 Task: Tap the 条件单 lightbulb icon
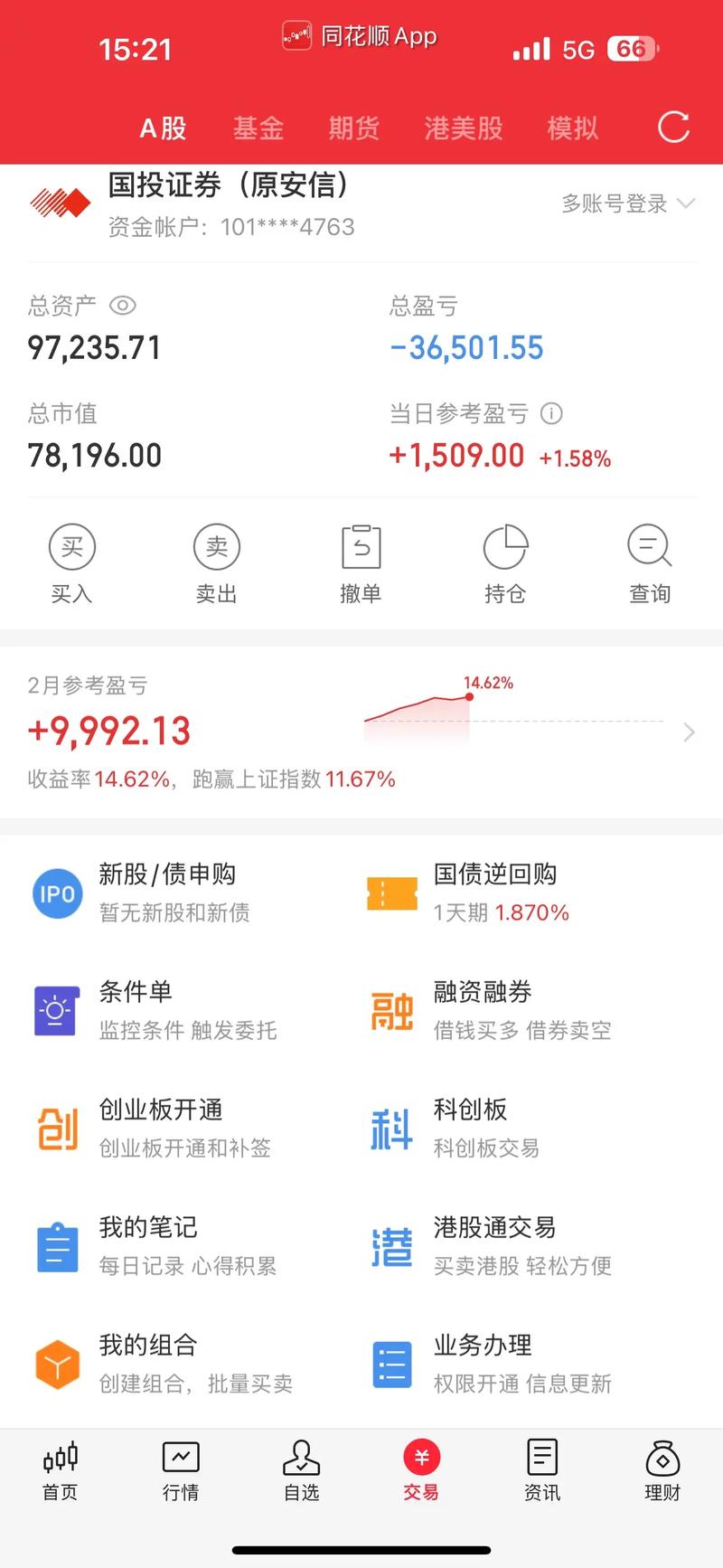coord(56,1010)
